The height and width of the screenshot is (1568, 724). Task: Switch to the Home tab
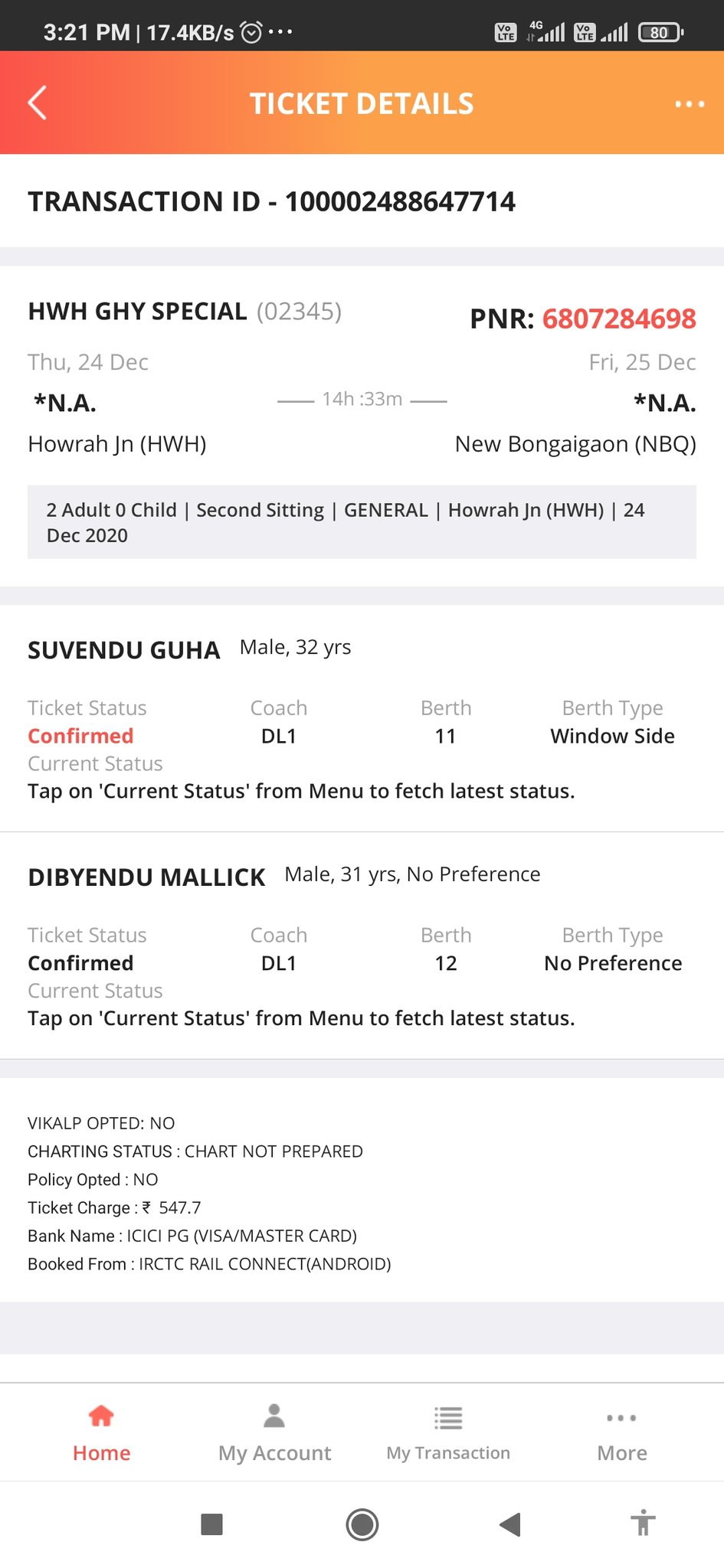click(x=101, y=1433)
